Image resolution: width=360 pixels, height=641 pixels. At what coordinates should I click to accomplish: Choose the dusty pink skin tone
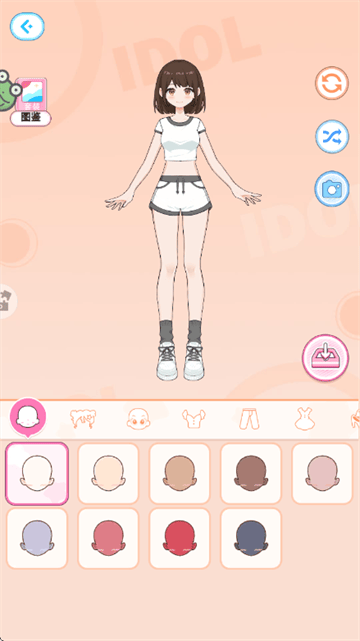322,473
